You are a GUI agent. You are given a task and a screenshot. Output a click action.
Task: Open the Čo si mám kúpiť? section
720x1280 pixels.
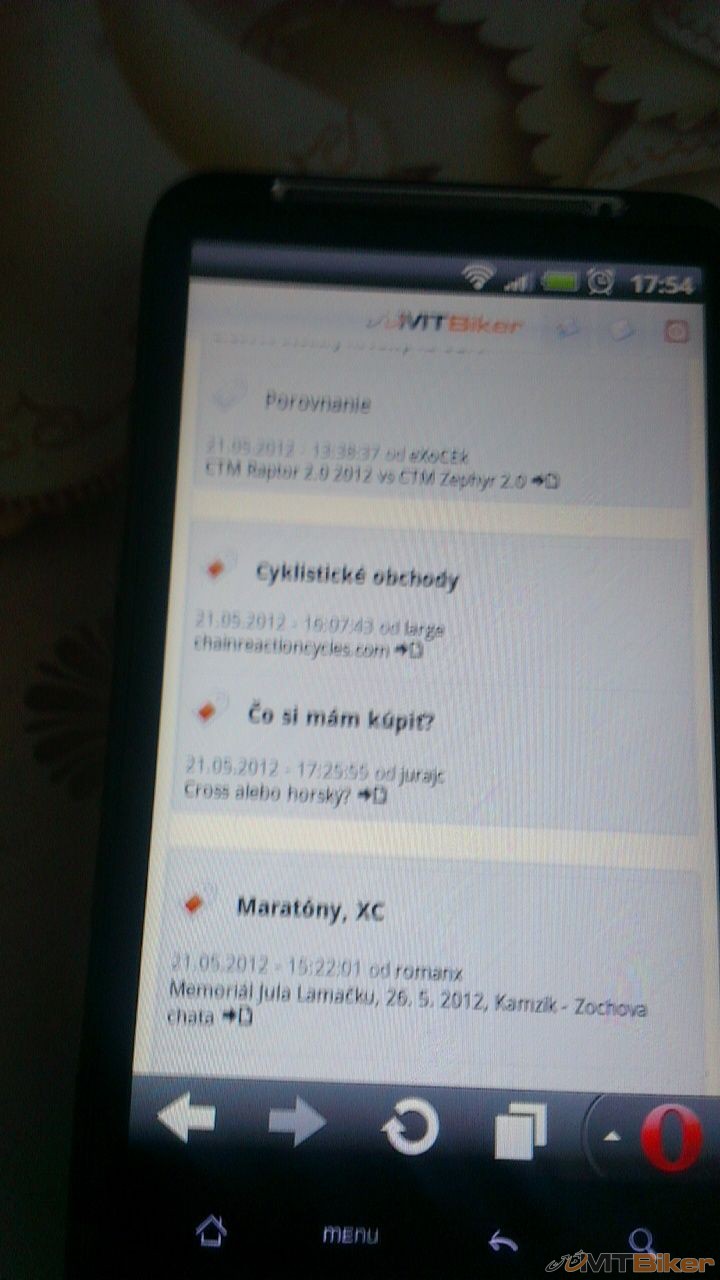pos(340,718)
